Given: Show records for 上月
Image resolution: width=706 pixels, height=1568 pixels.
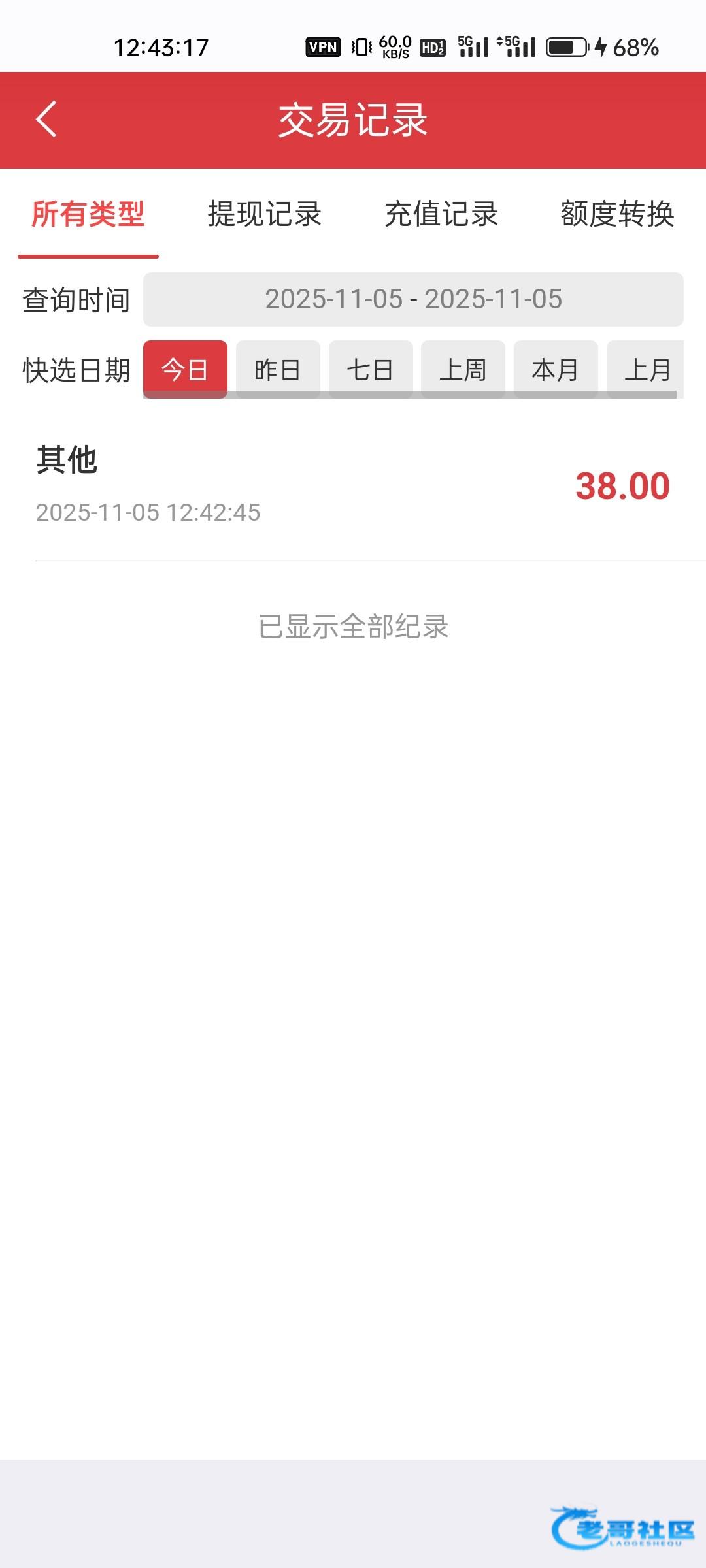Looking at the screenshot, I should pos(646,369).
